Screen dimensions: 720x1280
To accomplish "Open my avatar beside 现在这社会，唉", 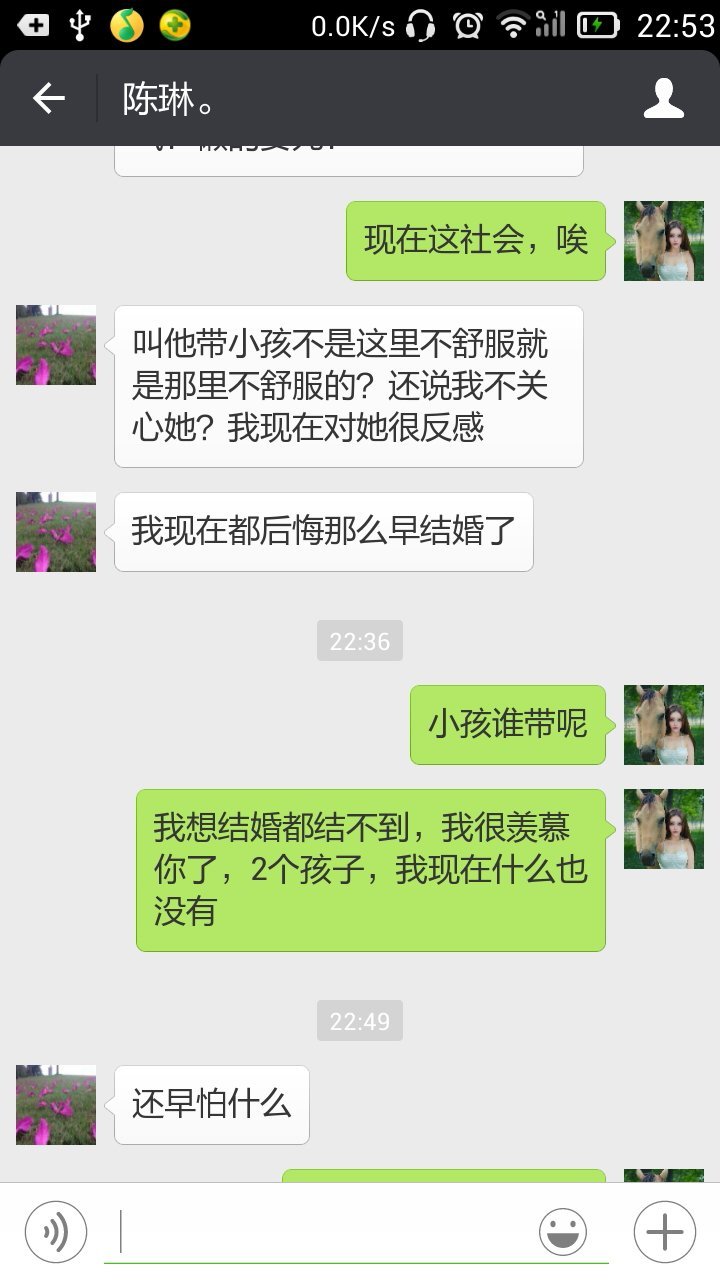I will (x=664, y=241).
